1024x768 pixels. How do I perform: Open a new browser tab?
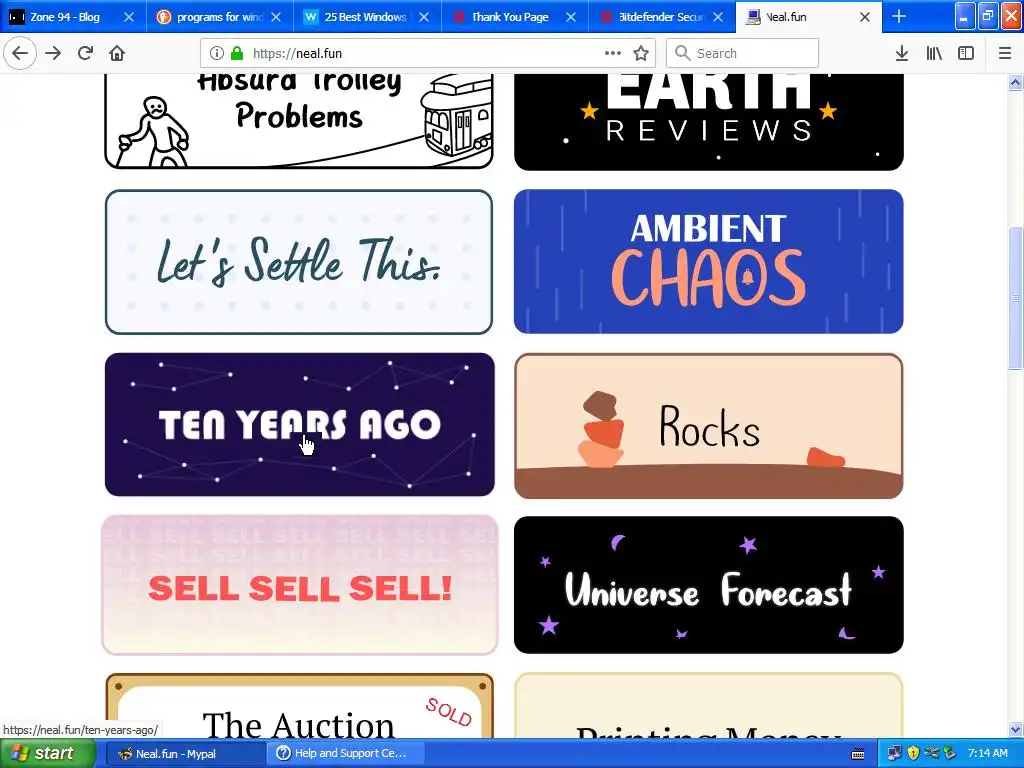point(899,16)
